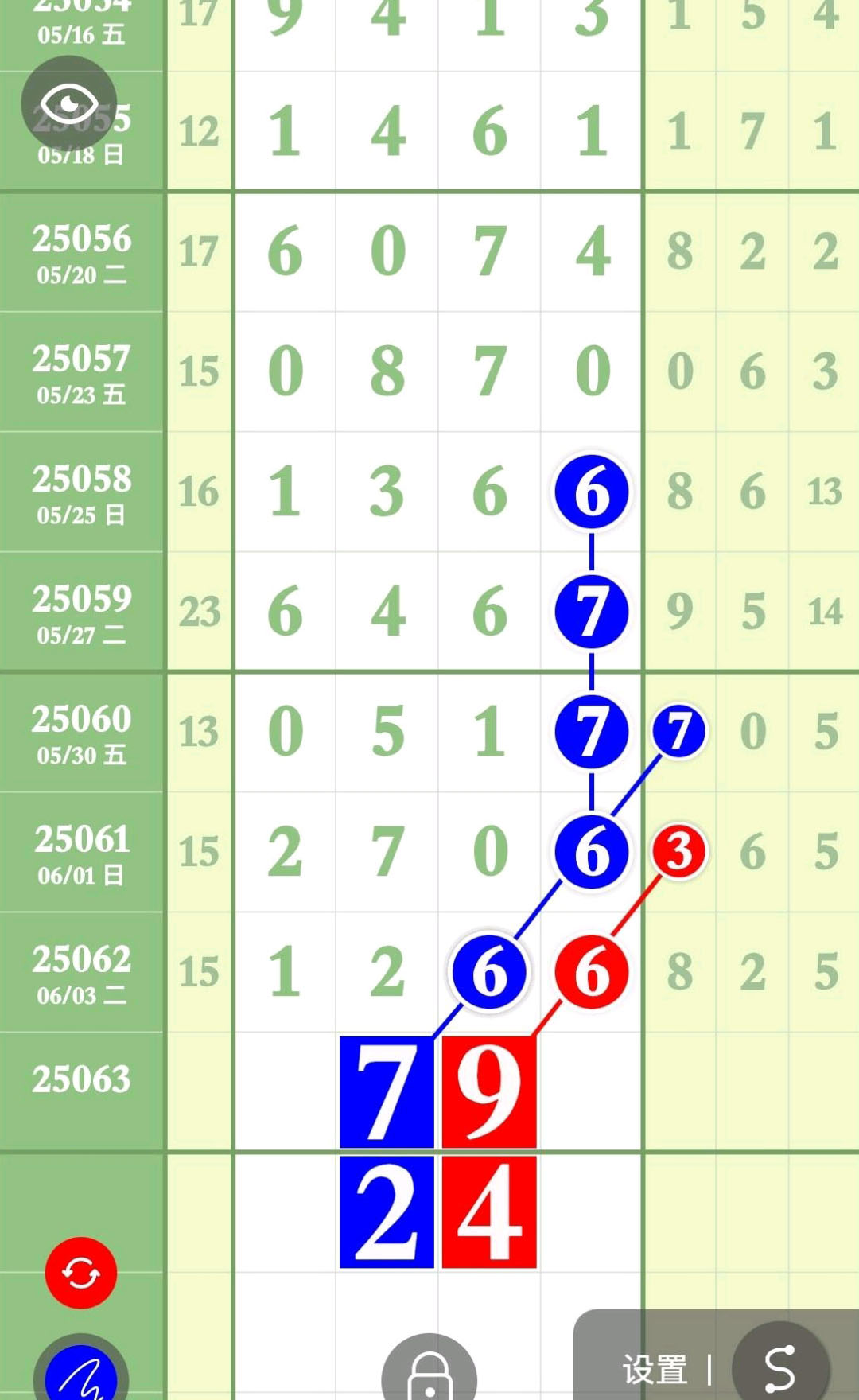Viewport: 859px width, 1400px height.
Task: Tap the red refresh button
Action: pos(81,1273)
